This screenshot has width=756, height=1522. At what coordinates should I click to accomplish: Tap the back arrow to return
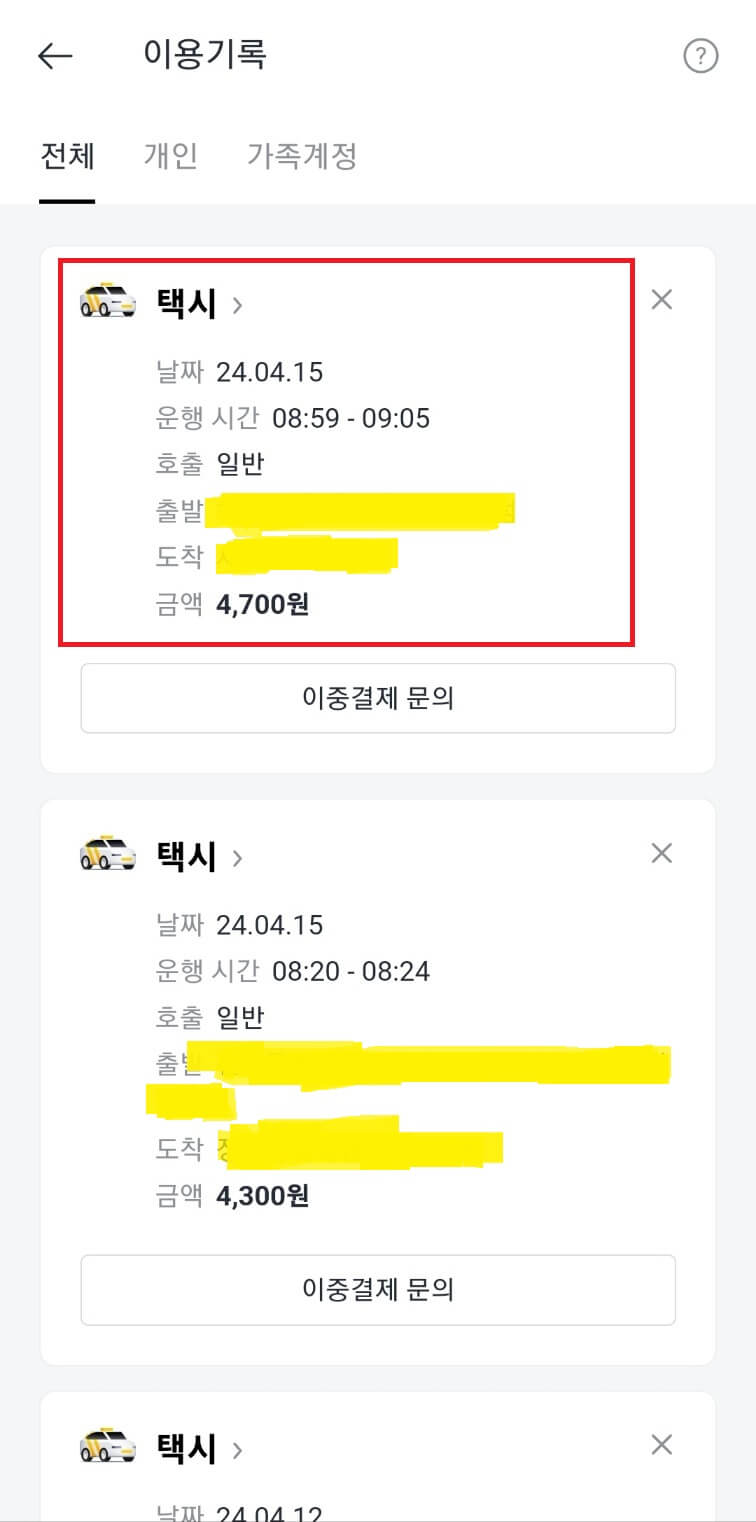[x=56, y=55]
